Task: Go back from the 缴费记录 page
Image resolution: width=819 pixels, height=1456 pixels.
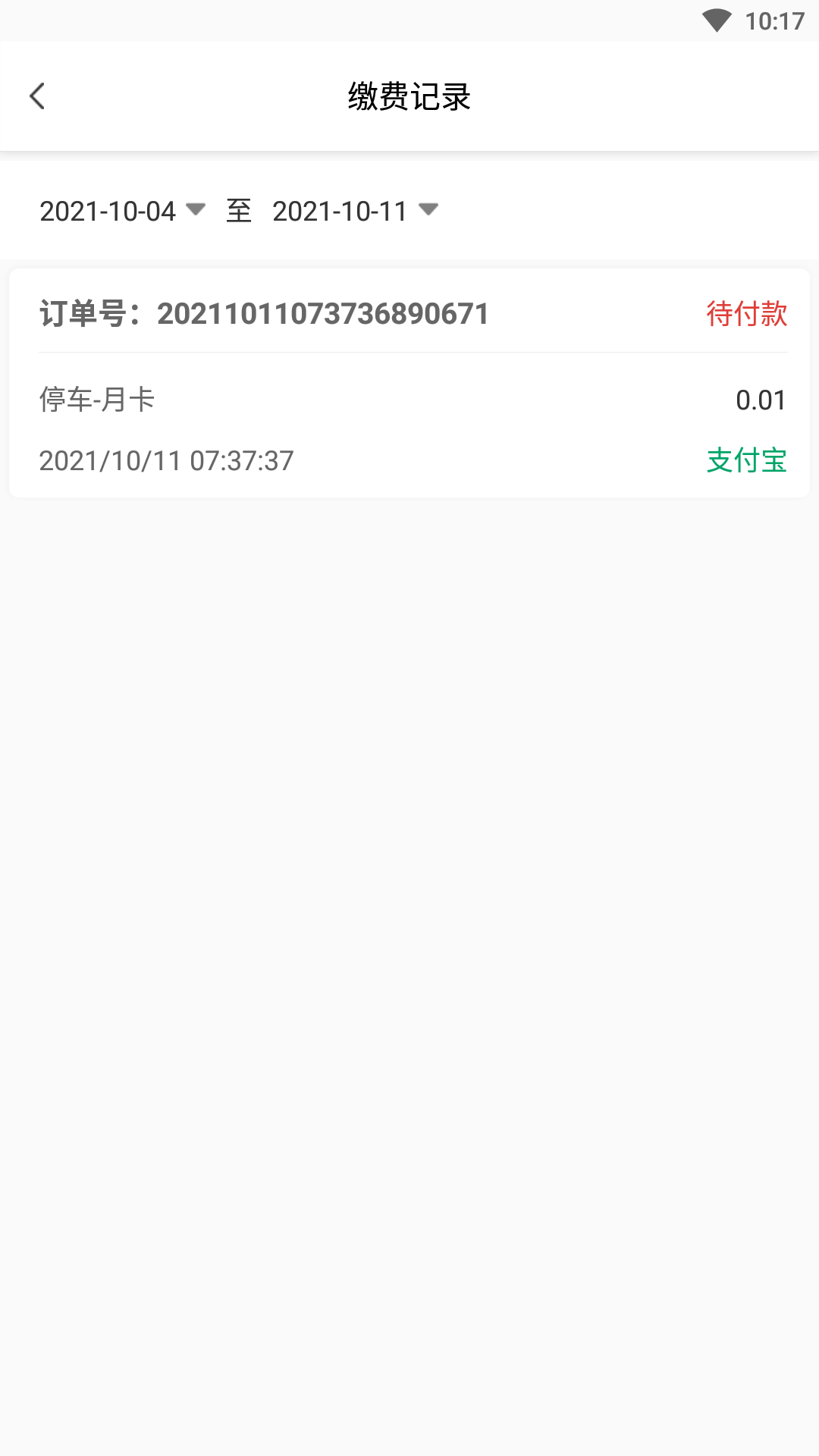Action: pos(37,96)
